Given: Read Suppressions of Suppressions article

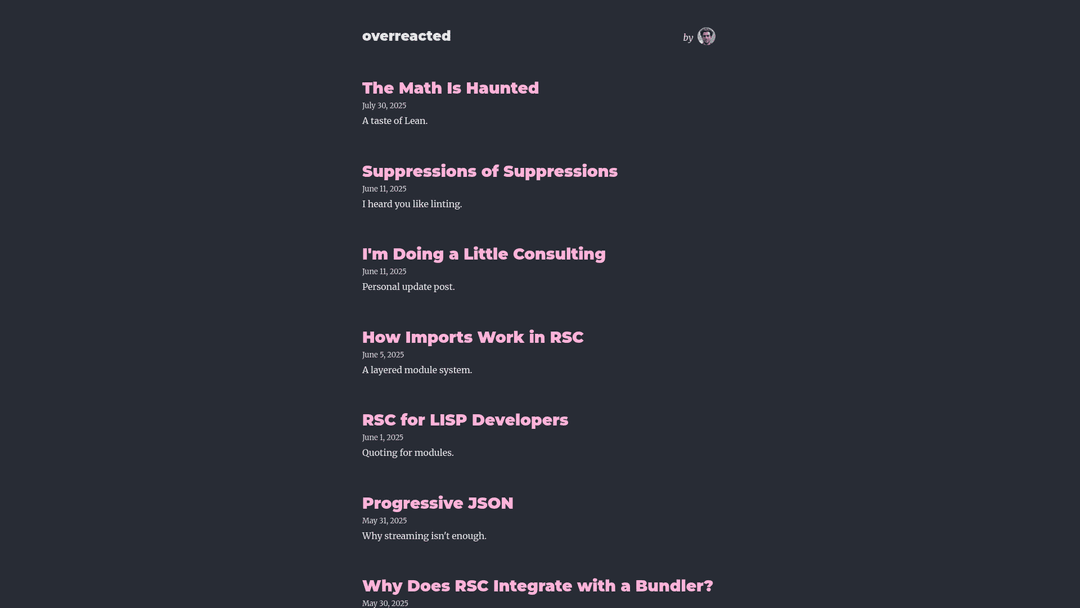Looking at the screenshot, I should pos(489,171).
